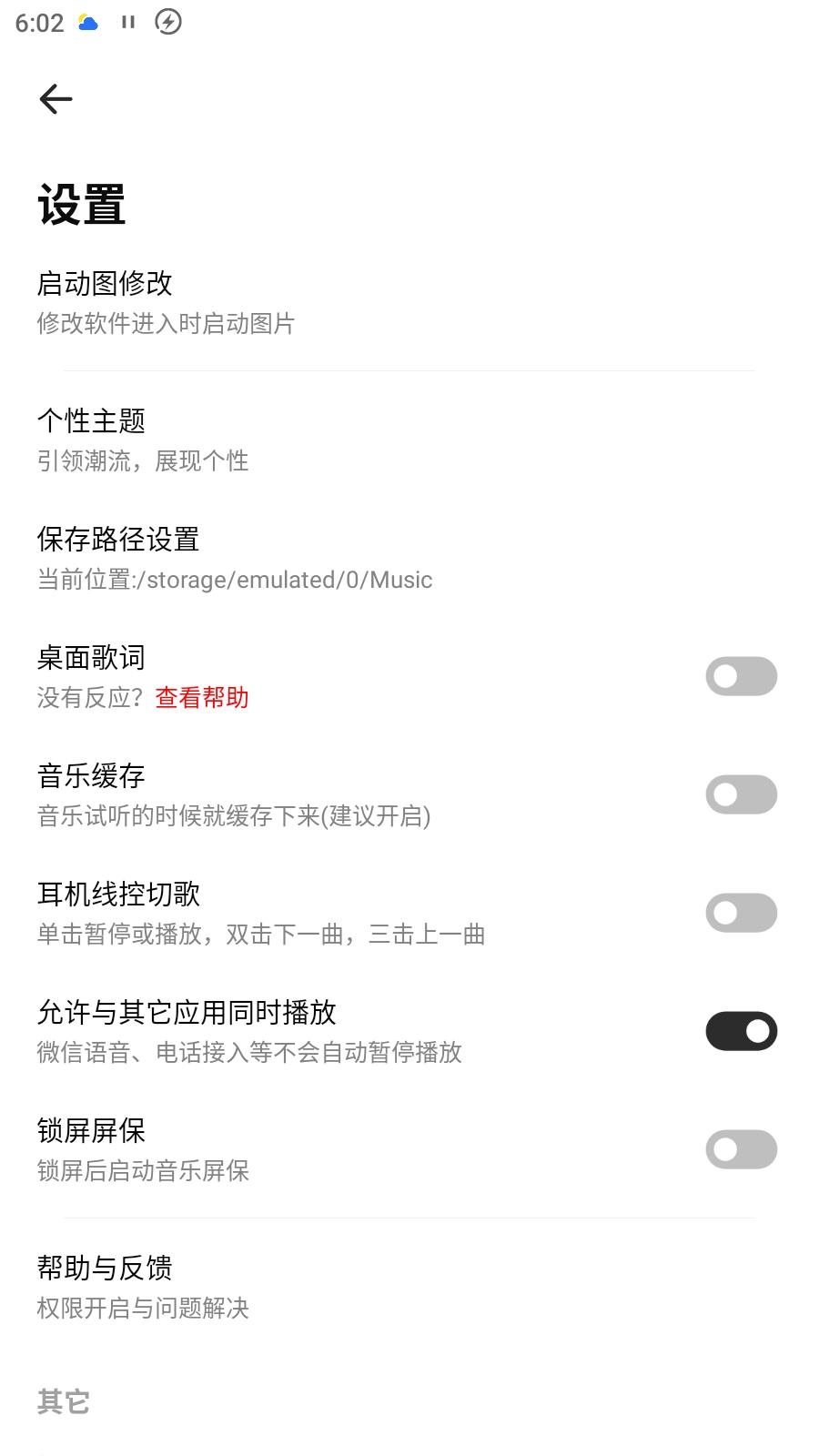Enable the 桌面歌词 switch
Viewport: 819px width, 1456px height.
[x=741, y=676]
